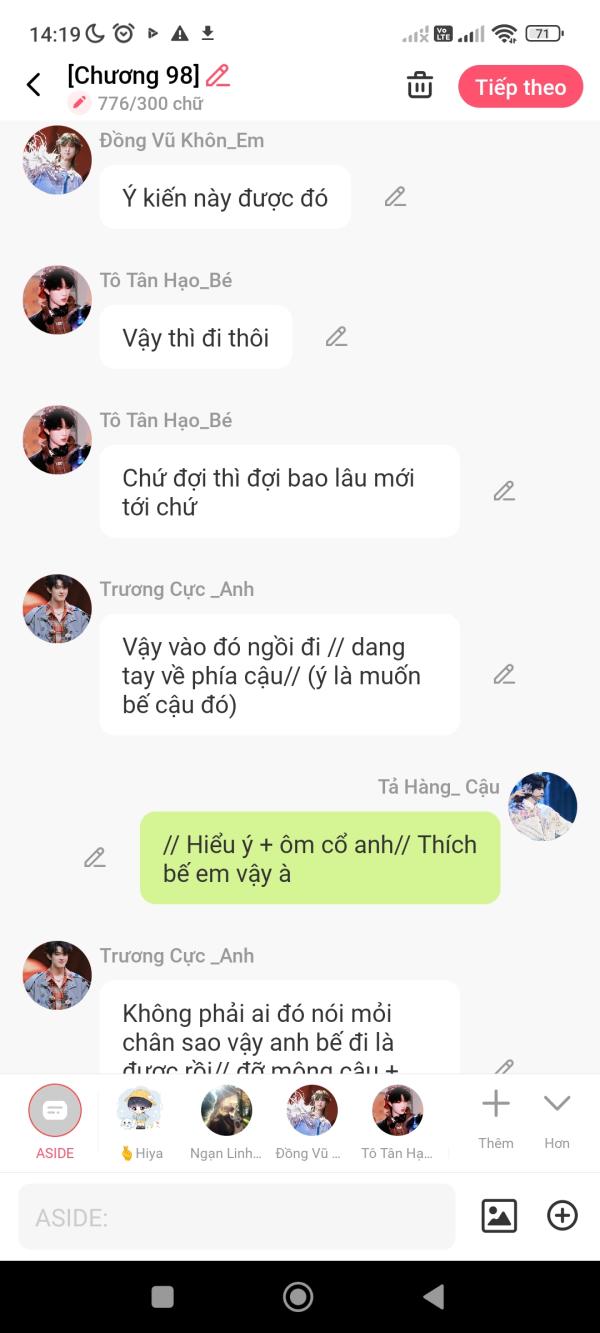
Task: Edit the green "Hiểu ý + ôm cổ anh" message
Action: 95,858
